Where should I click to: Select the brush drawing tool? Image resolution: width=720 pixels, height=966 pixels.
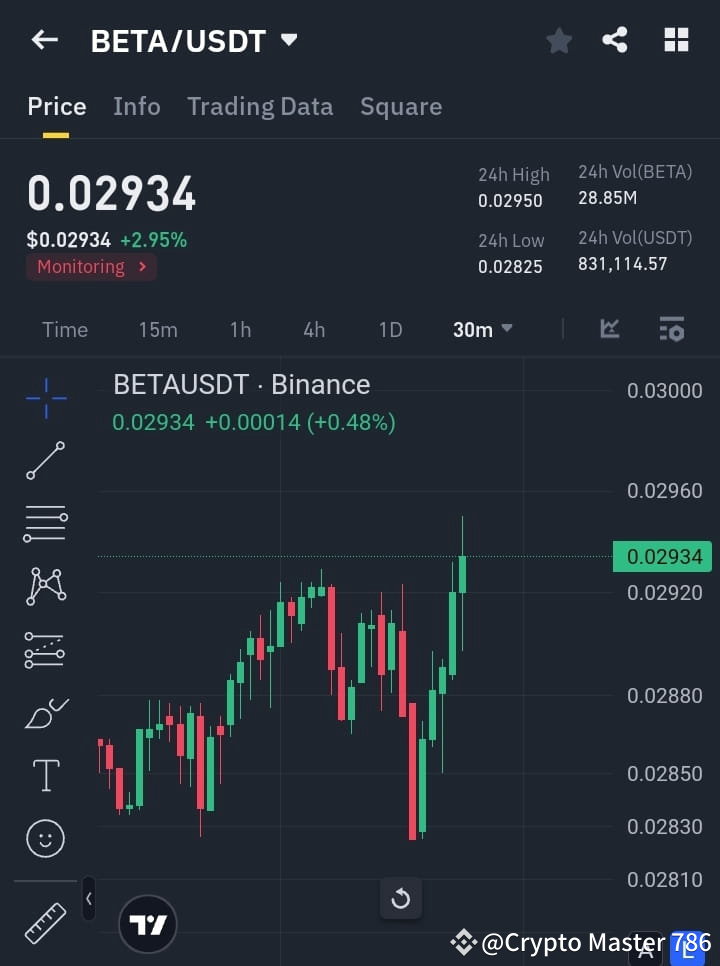tap(45, 713)
